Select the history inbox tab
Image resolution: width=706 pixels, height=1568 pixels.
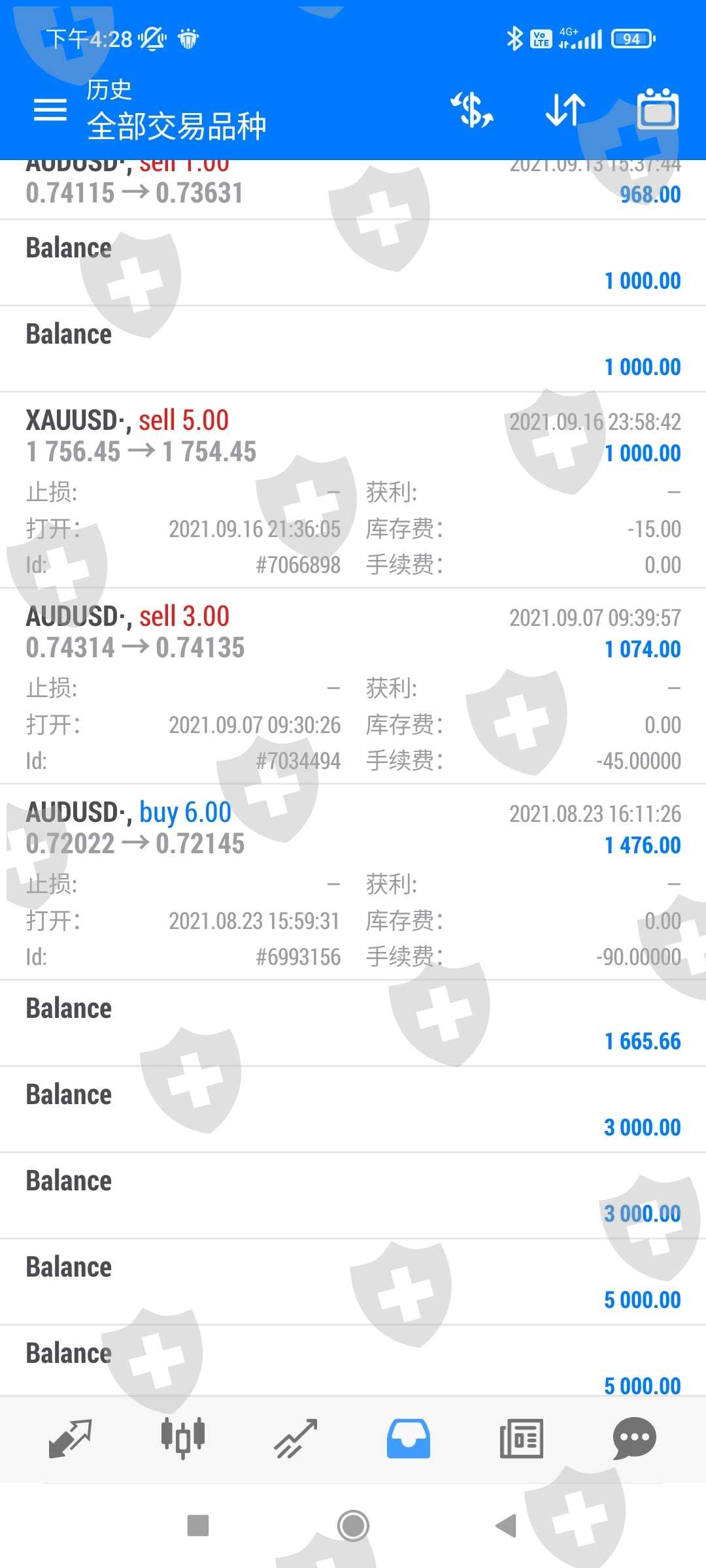409,1439
